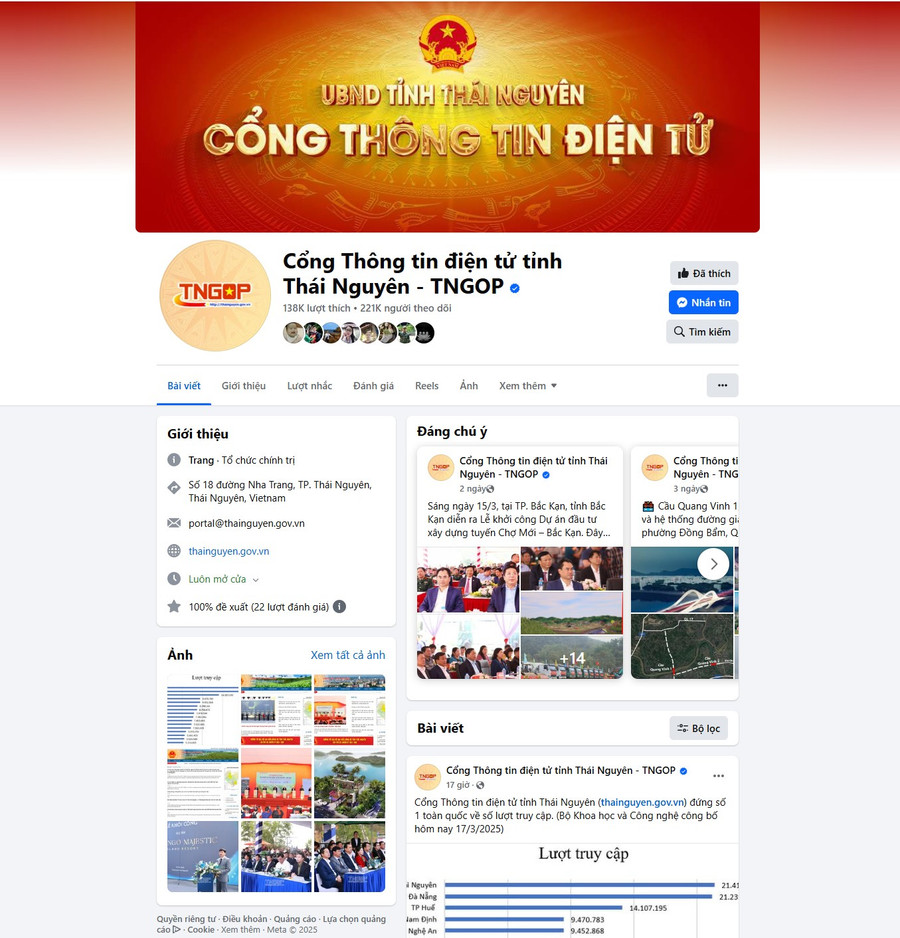The image size is (900, 938).
Task: Open Quyền riêng tư footer link
Action: [x=186, y=919]
